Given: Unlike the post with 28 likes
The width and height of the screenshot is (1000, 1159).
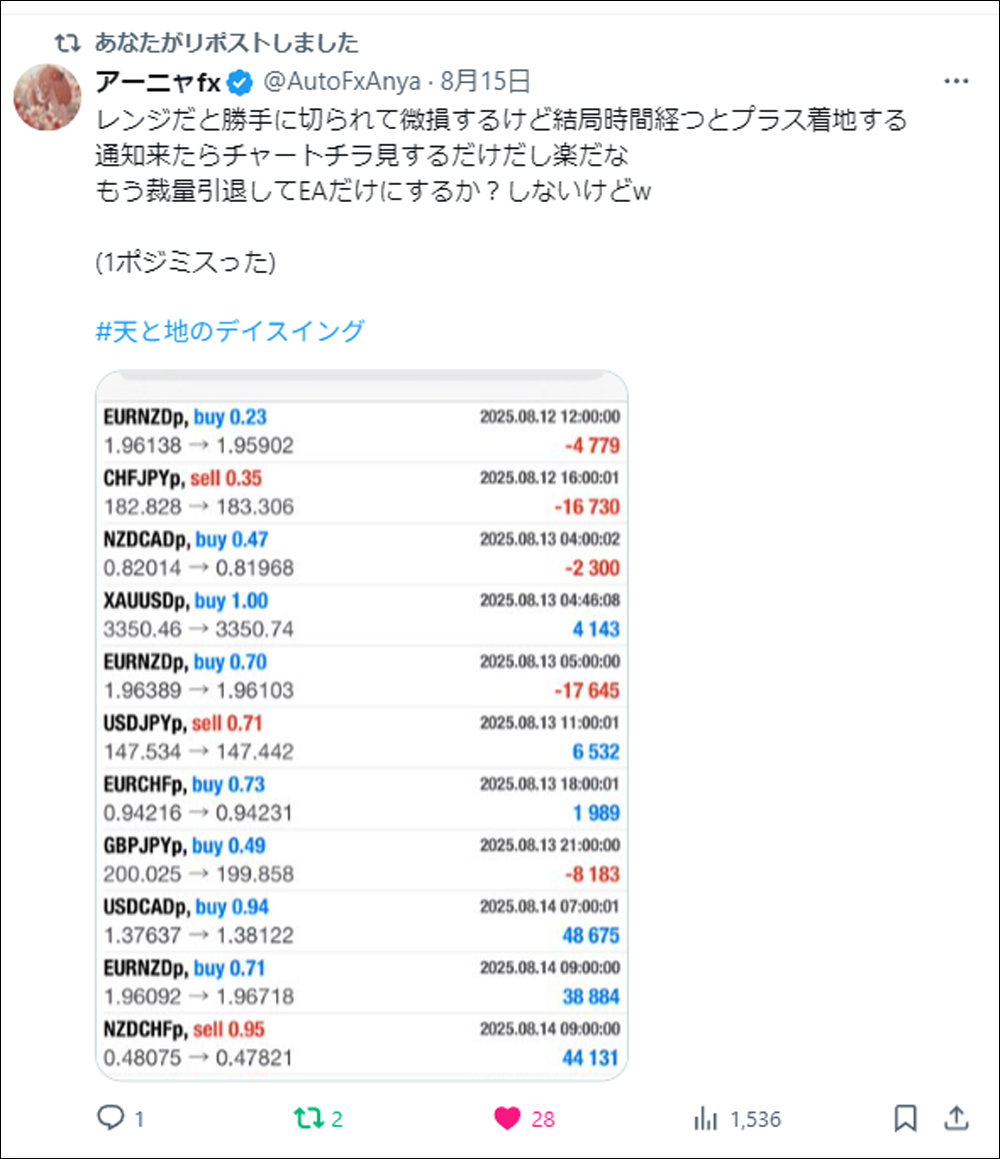Looking at the screenshot, I should click(508, 1118).
